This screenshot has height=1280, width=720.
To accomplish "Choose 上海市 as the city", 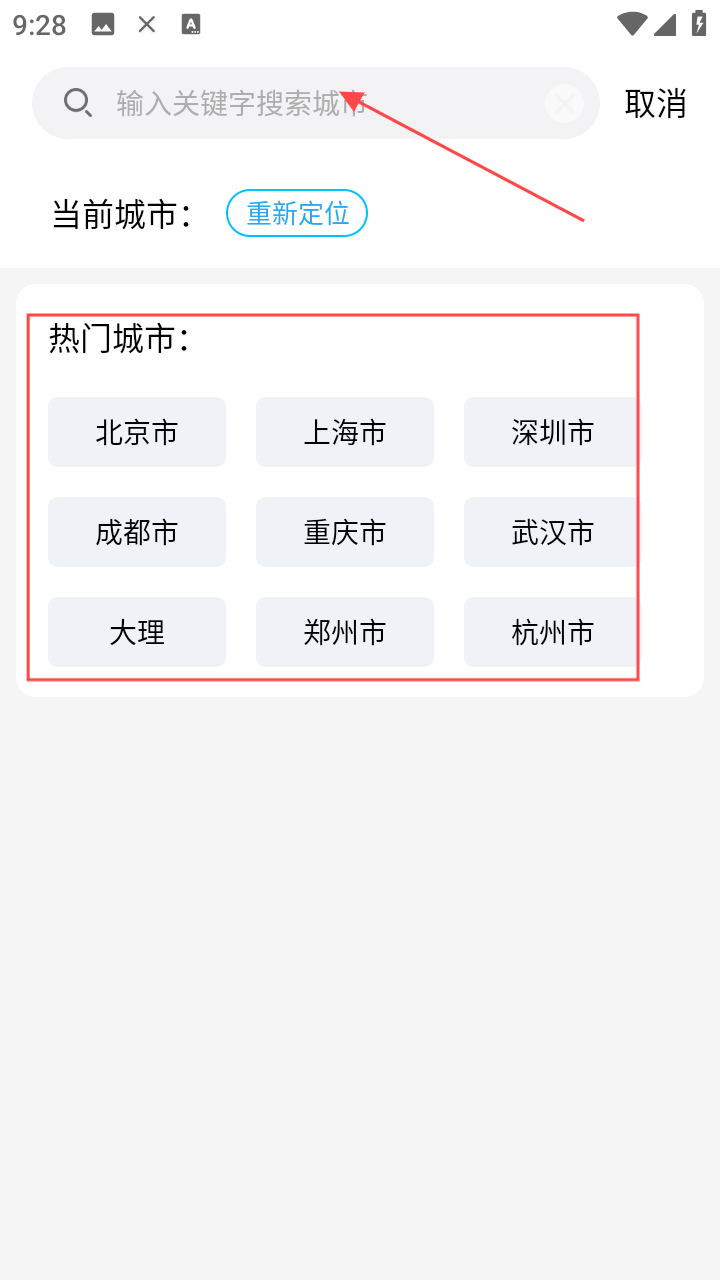I will point(345,432).
